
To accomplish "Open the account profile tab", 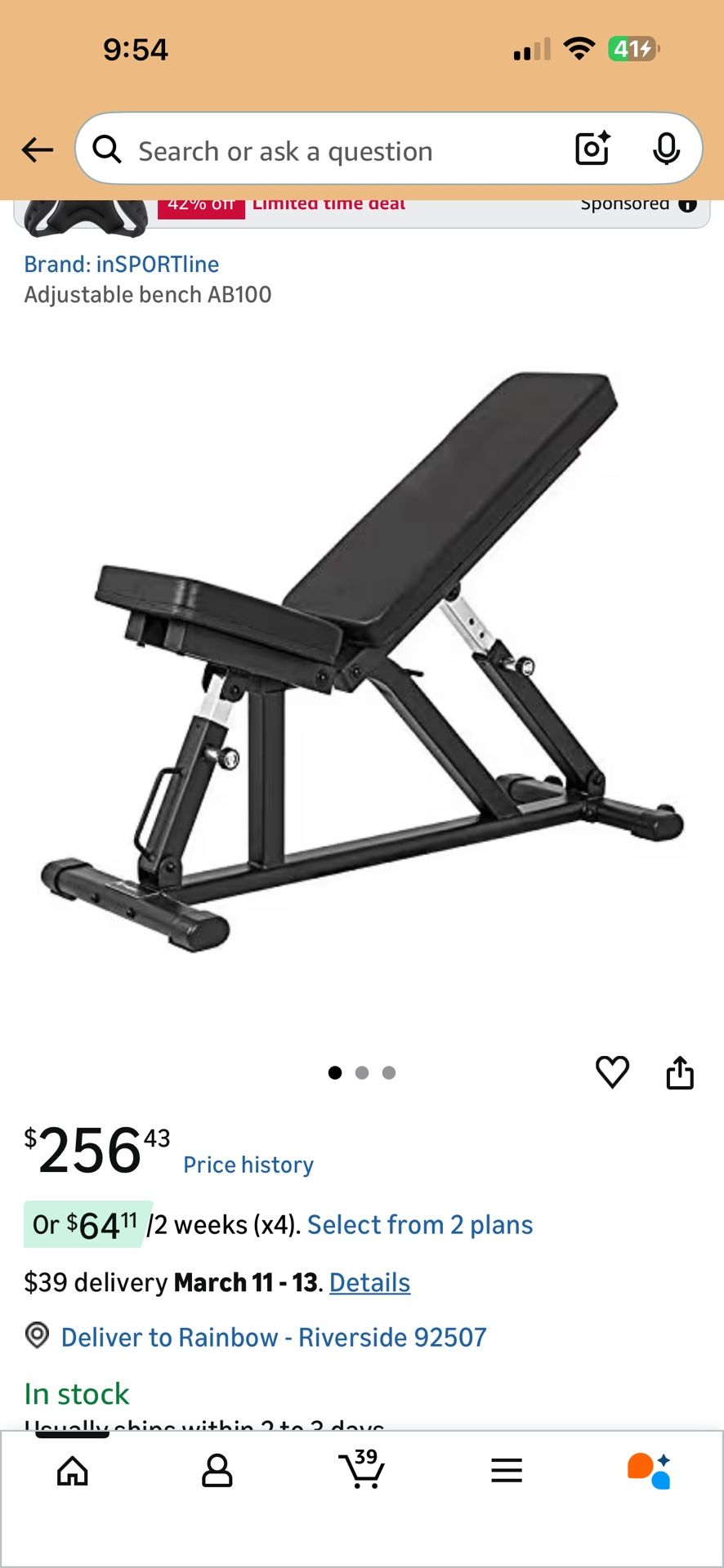I will 217,1471.
